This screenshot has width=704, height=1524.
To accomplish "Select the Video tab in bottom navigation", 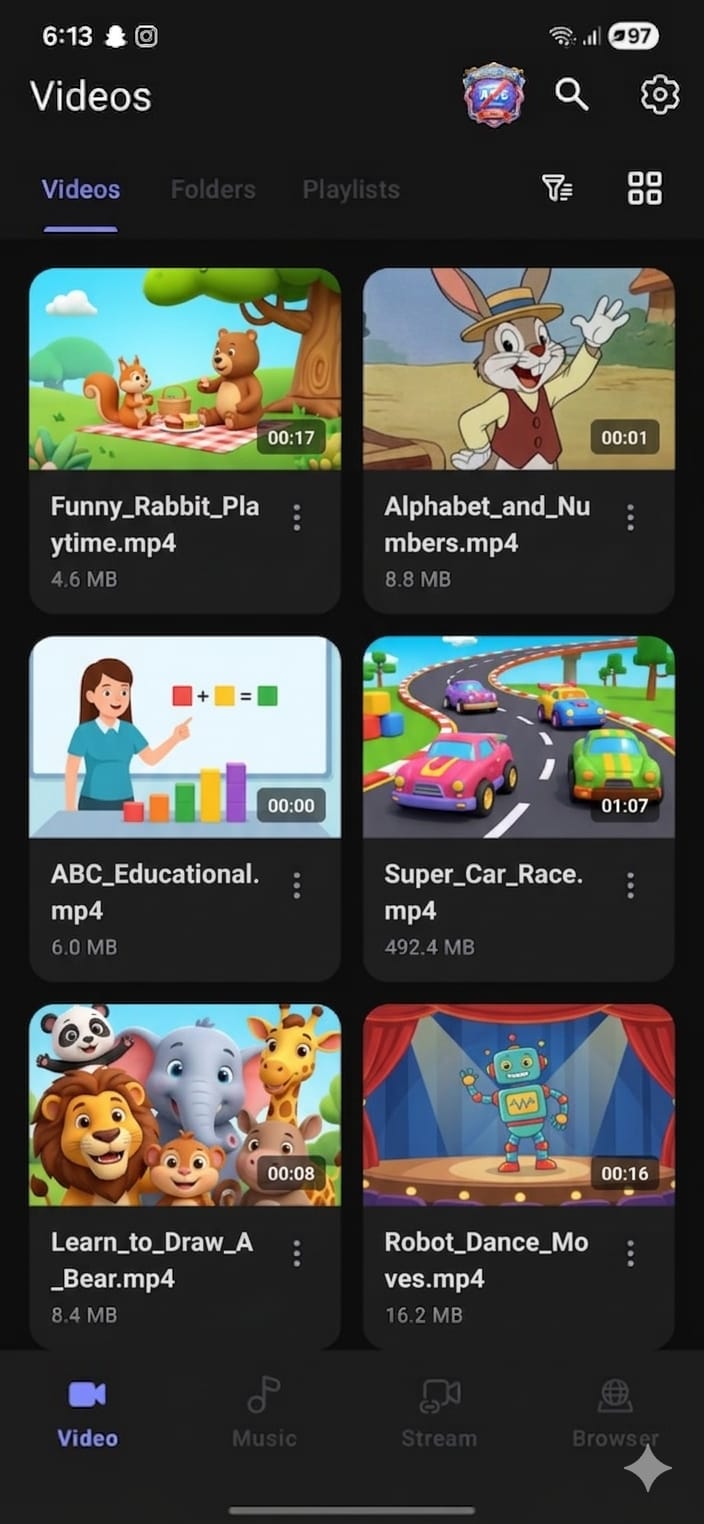I will tap(87, 1412).
